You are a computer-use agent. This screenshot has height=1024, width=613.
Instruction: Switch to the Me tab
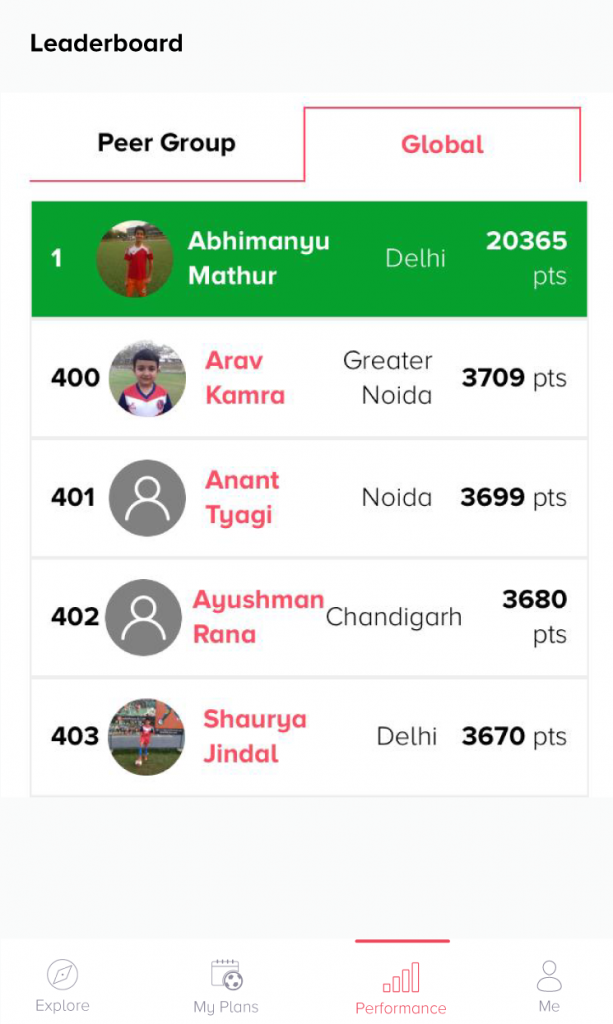click(x=549, y=985)
